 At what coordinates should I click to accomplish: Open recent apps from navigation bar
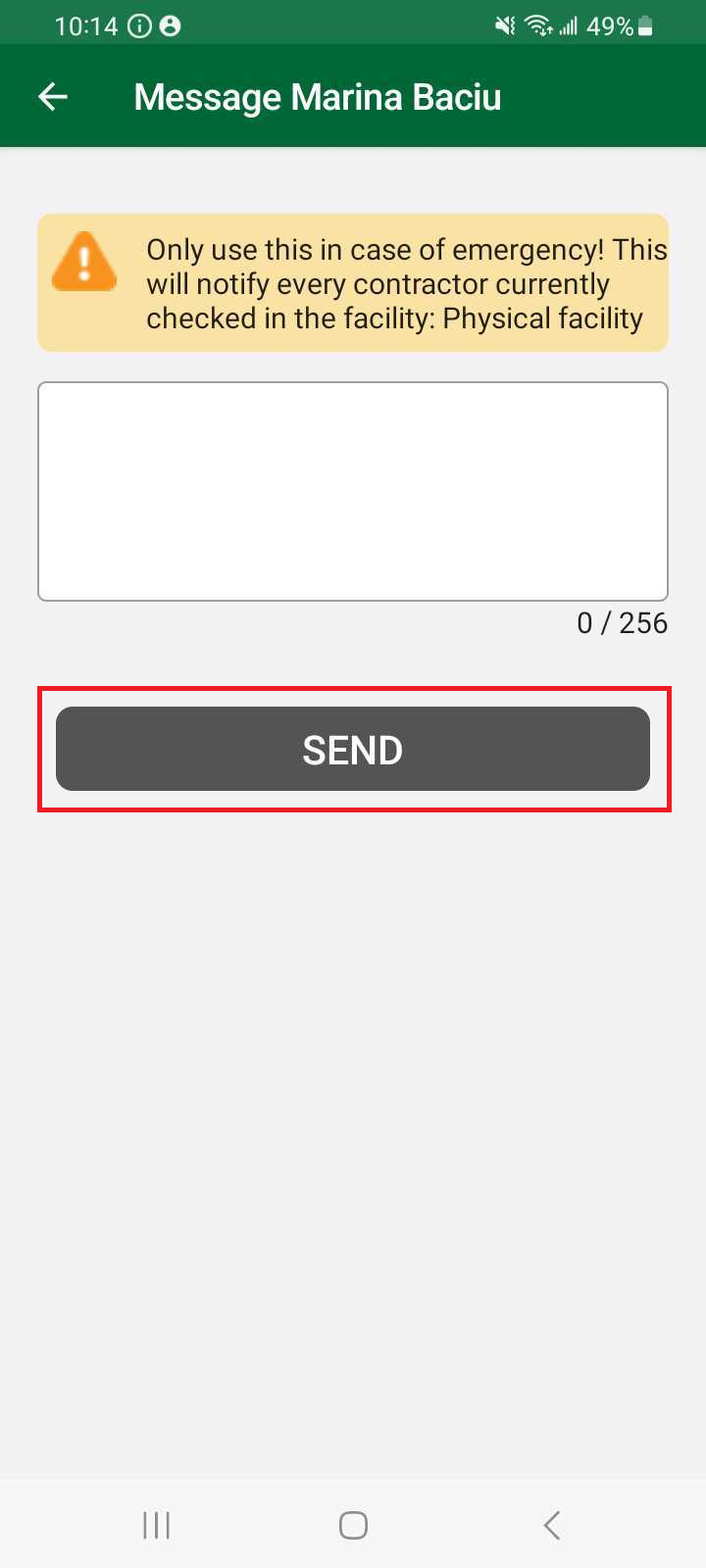pyautogui.click(x=156, y=1525)
